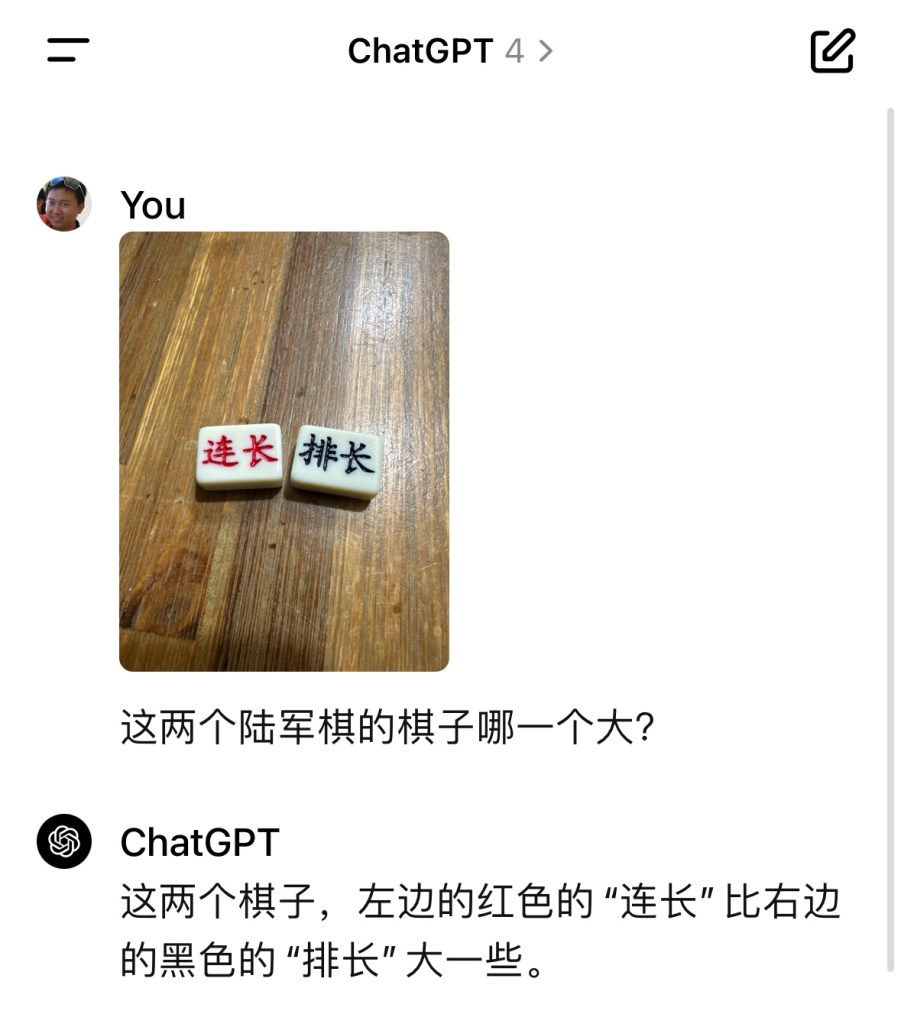The width and height of the screenshot is (901, 1024).
Task: Open the attached army chess pieces photo
Action: (284, 451)
